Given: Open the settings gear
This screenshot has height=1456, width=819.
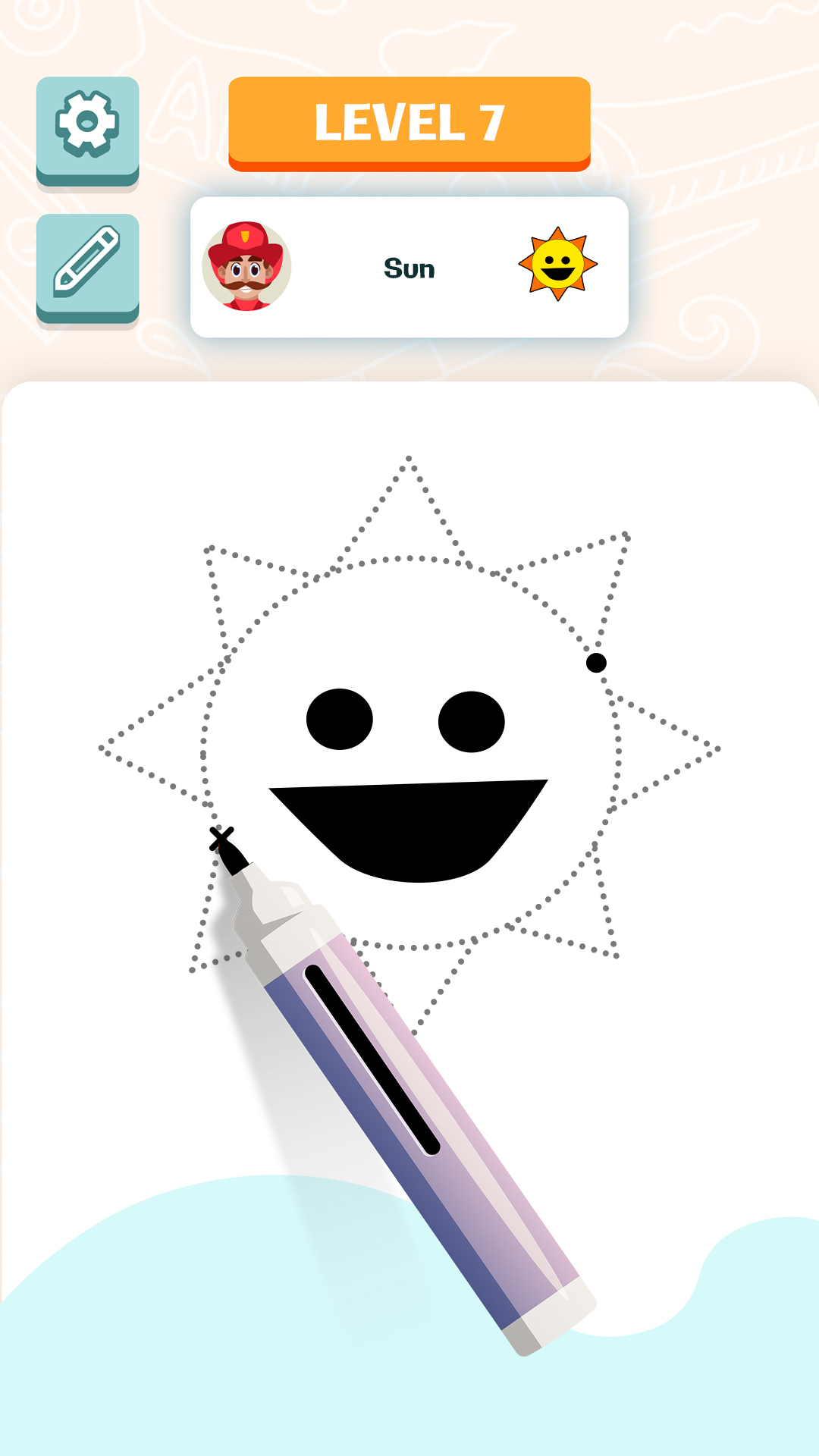Looking at the screenshot, I should point(87,126).
